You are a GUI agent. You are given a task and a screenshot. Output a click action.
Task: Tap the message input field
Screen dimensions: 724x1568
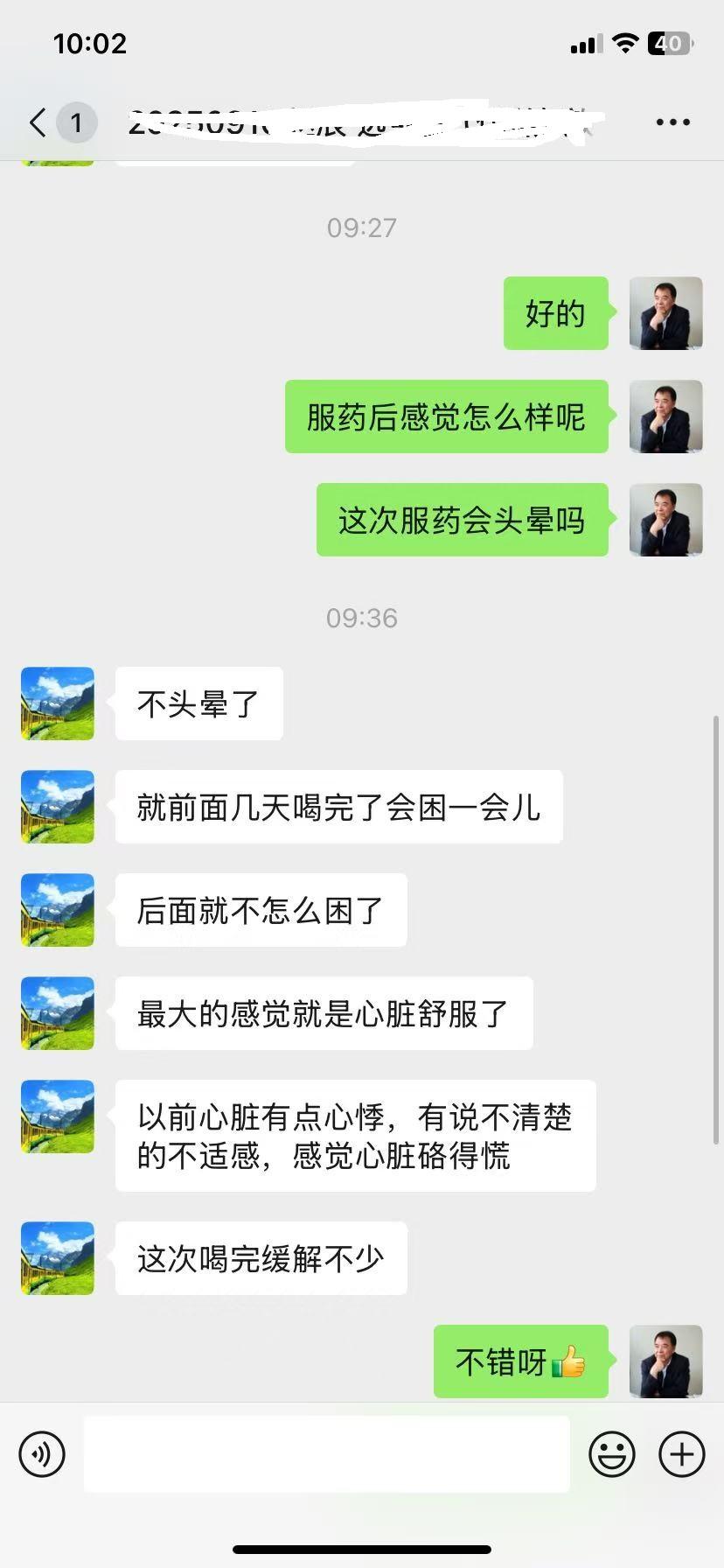click(x=326, y=1453)
